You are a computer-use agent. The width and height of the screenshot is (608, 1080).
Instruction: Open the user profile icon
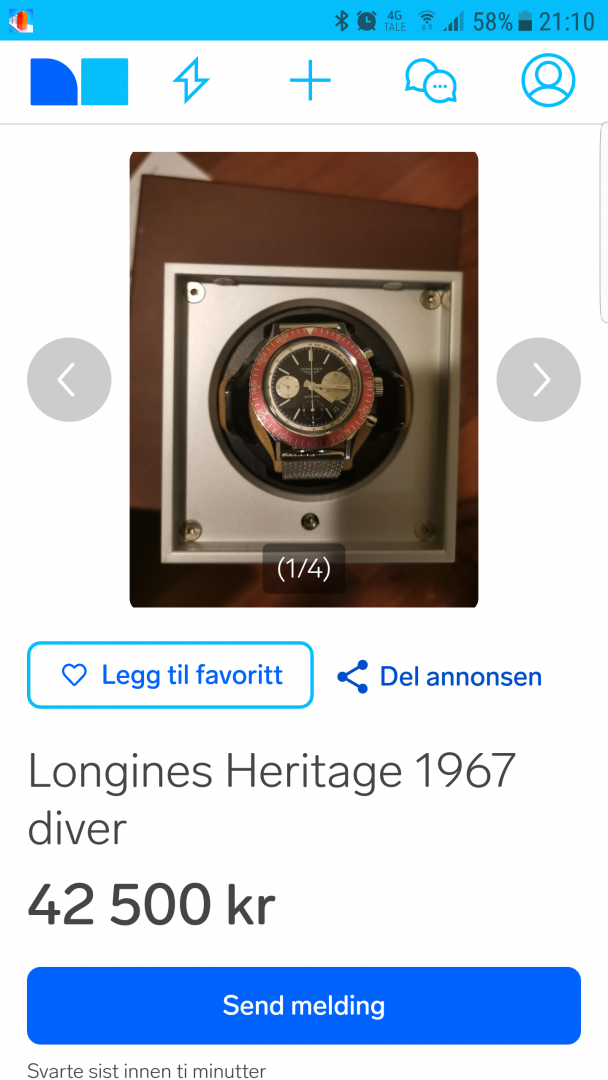(x=548, y=80)
